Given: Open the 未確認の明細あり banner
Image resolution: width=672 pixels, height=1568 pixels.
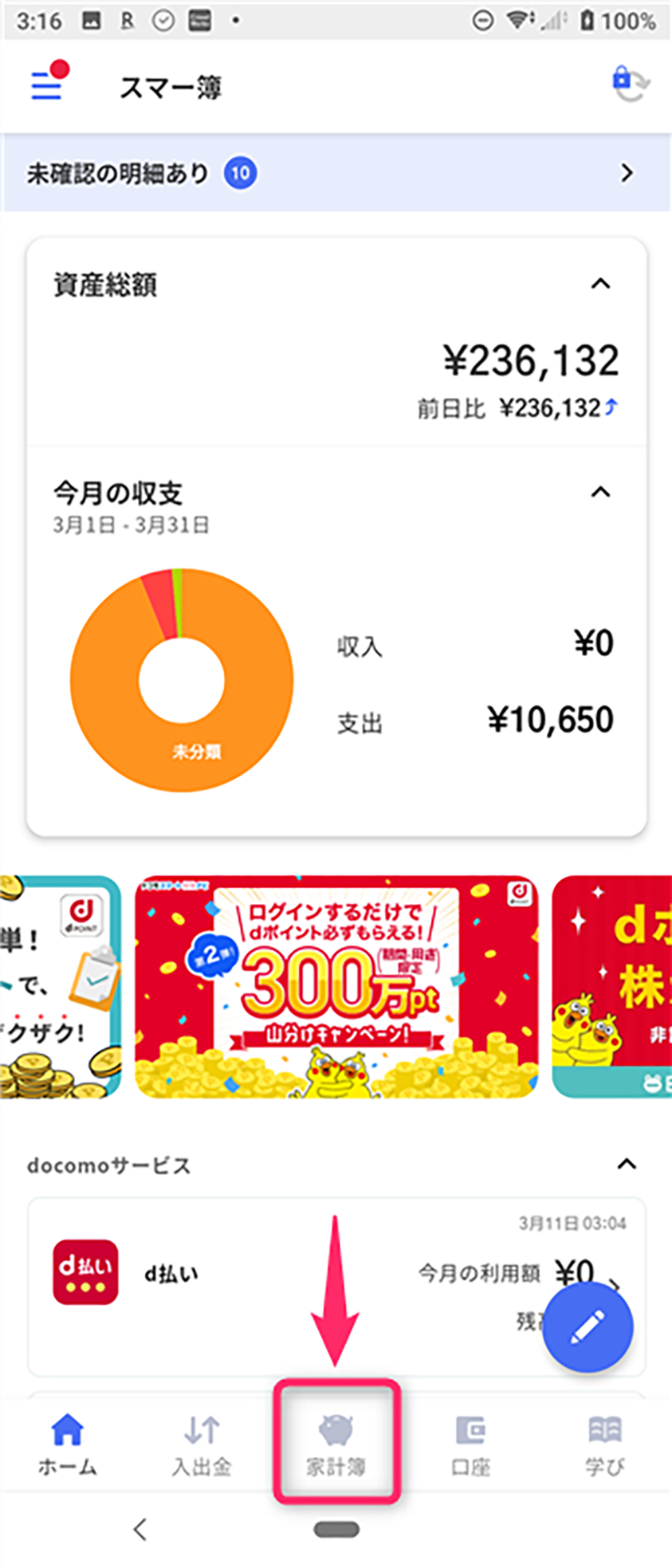Looking at the screenshot, I should [x=335, y=173].
